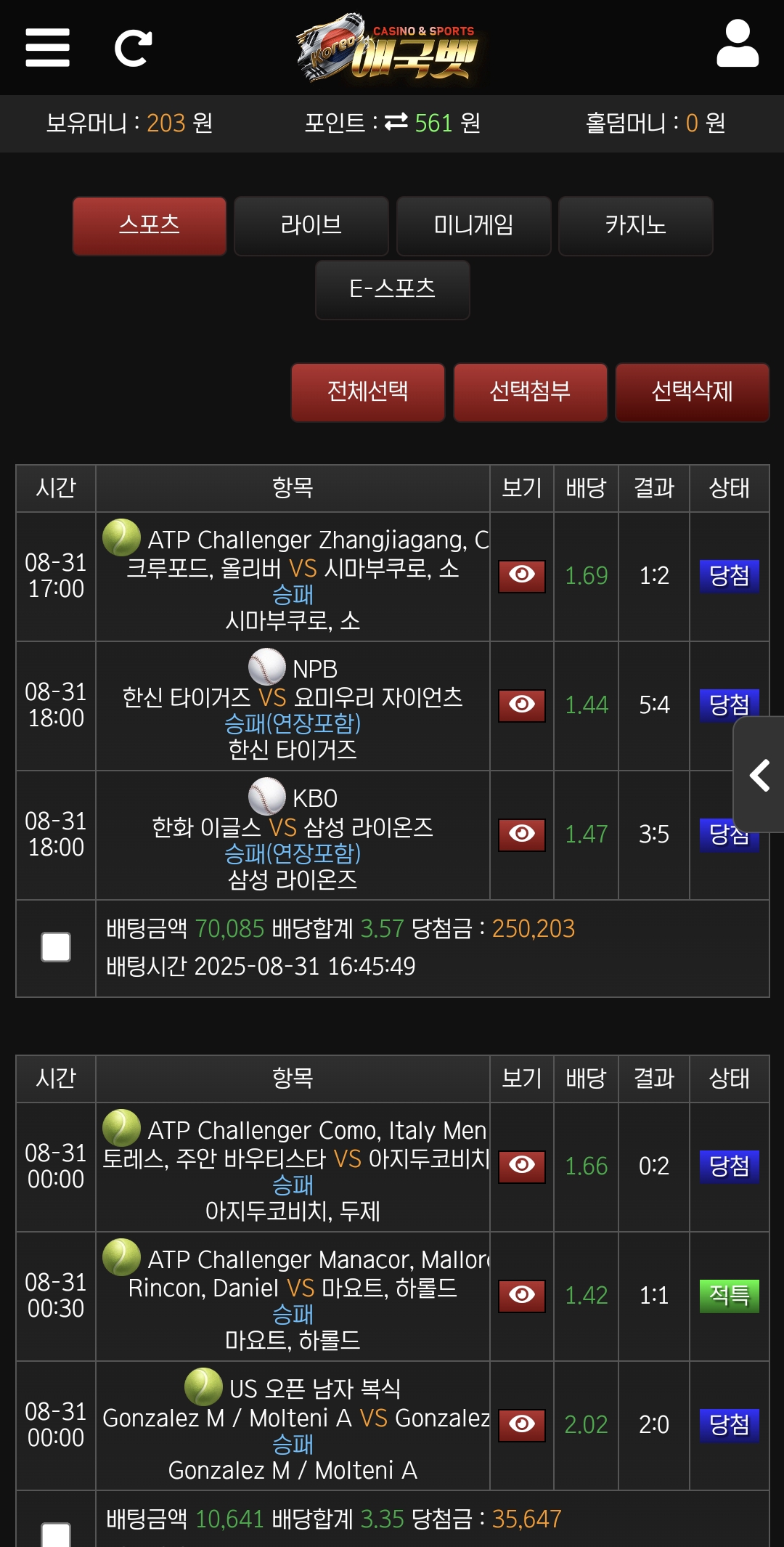
Task: View details for US 오픈 남자 복식 match
Action: coord(522,1425)
